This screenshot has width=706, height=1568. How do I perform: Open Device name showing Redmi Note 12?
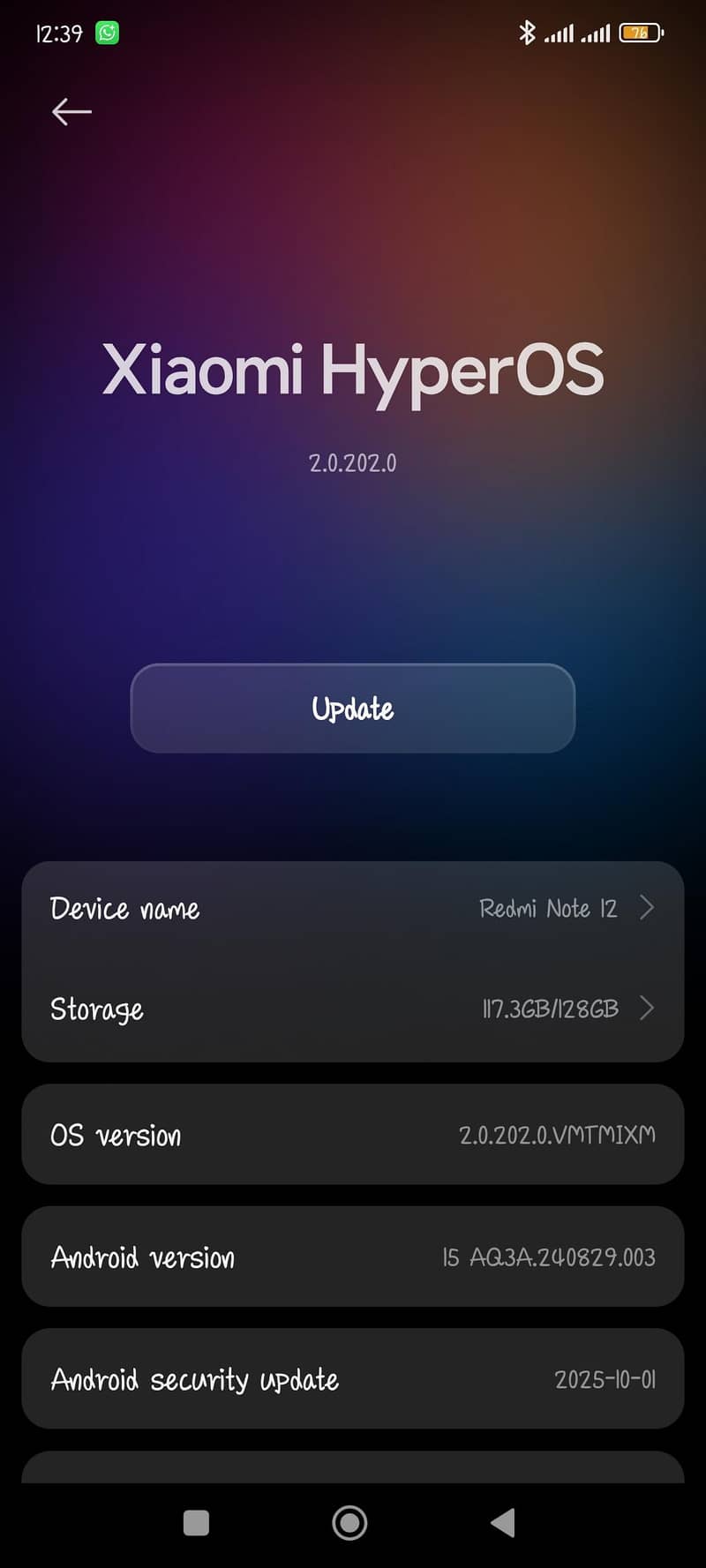[x=353, y=909]
